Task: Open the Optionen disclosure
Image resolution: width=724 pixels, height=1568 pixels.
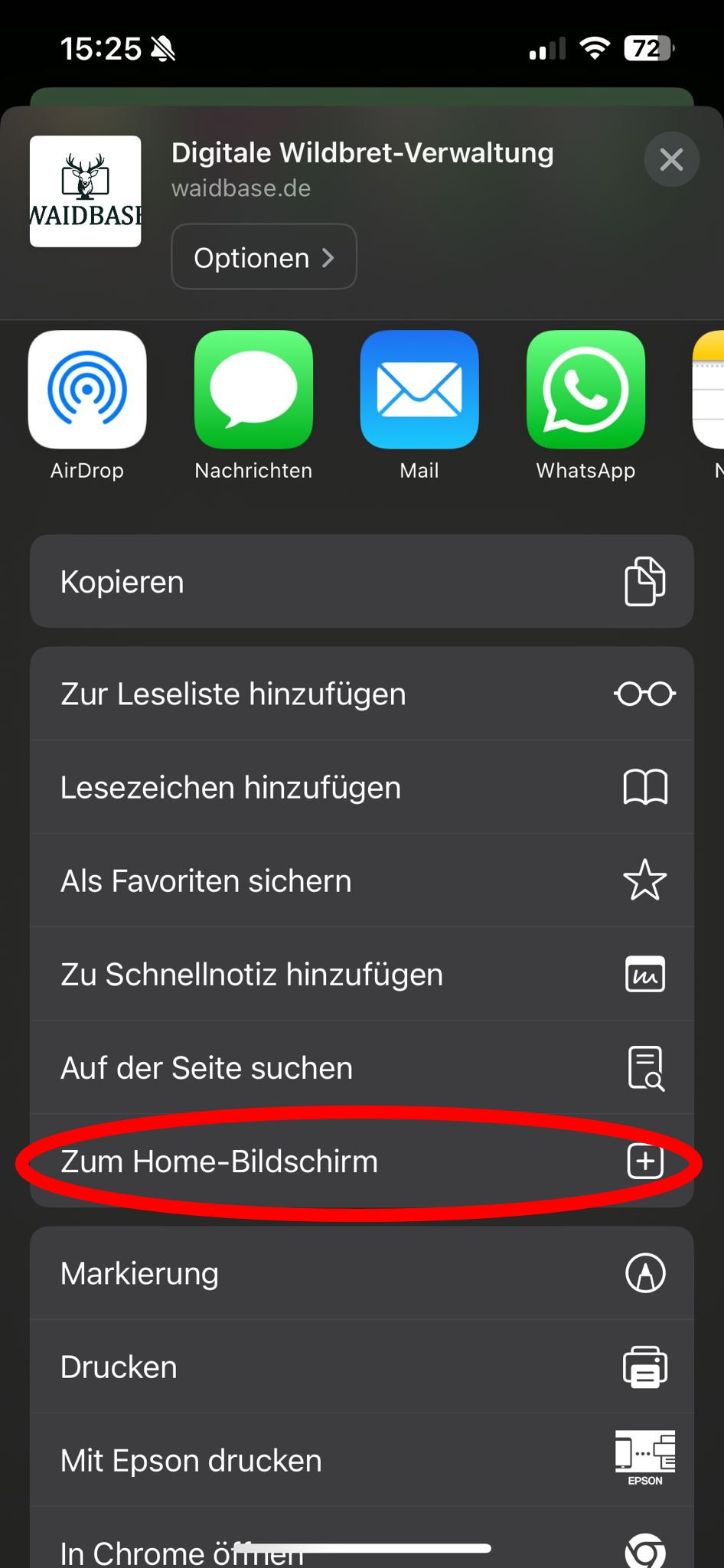Action: point(263,256)
